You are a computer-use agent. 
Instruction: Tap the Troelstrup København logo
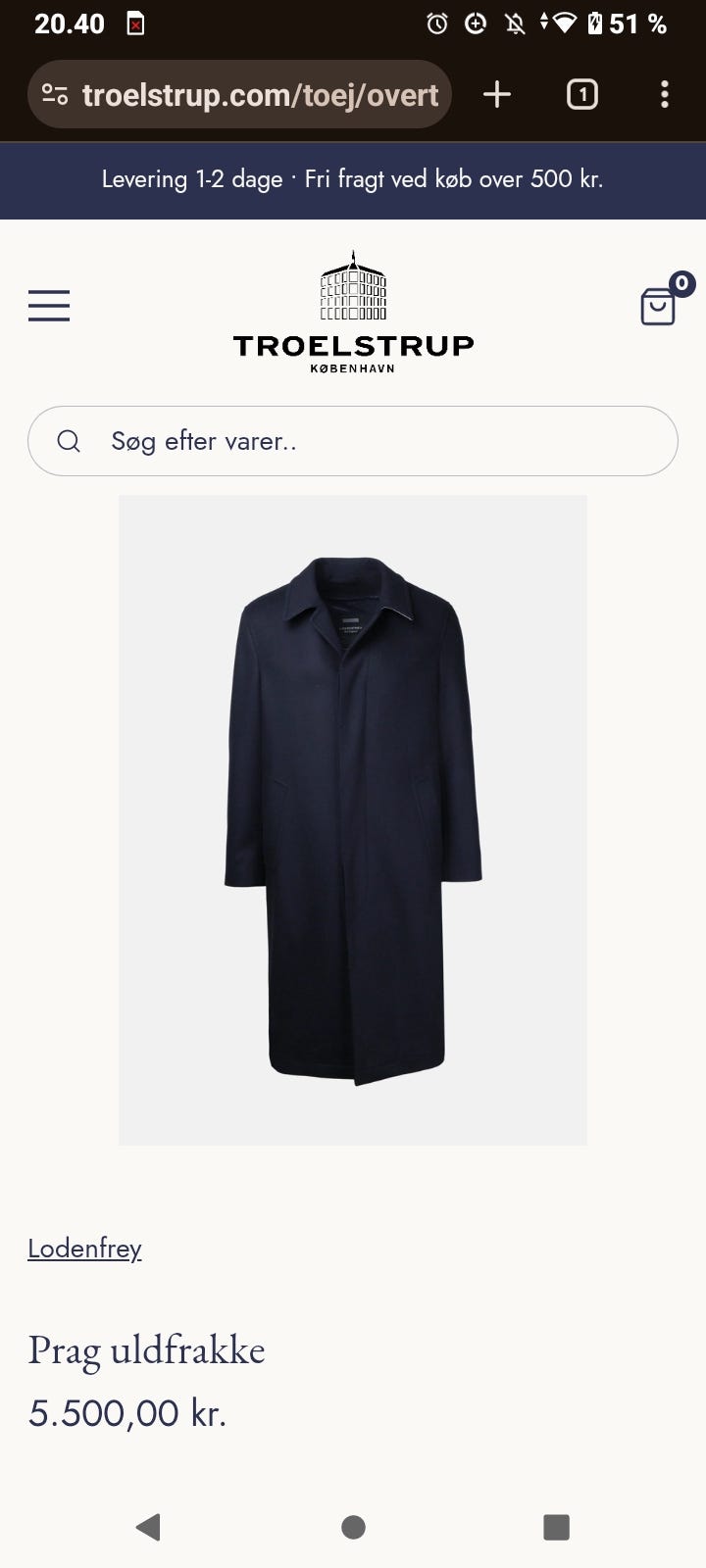pos(353,312)
